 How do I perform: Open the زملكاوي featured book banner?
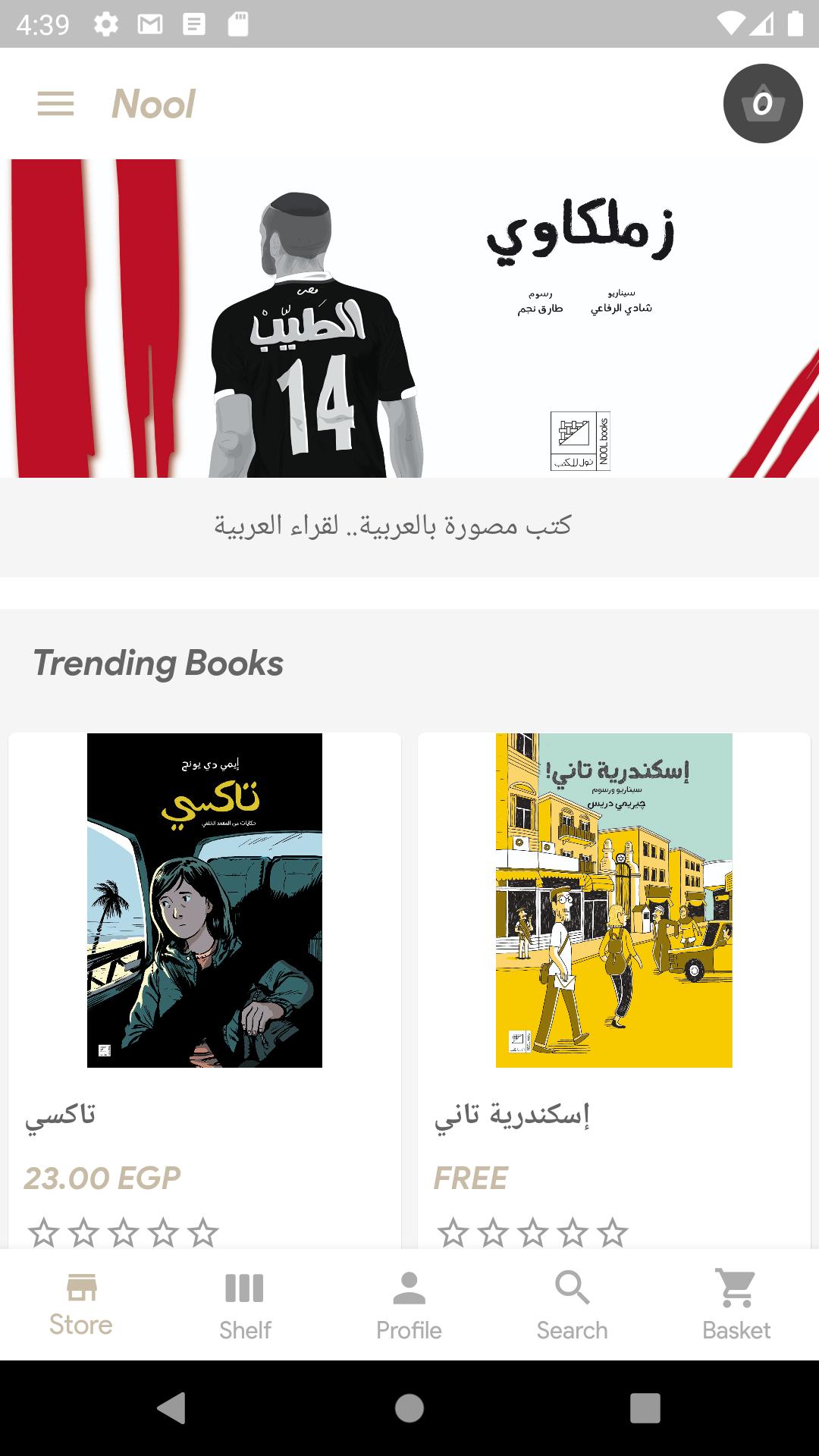(x=409, y=318)
